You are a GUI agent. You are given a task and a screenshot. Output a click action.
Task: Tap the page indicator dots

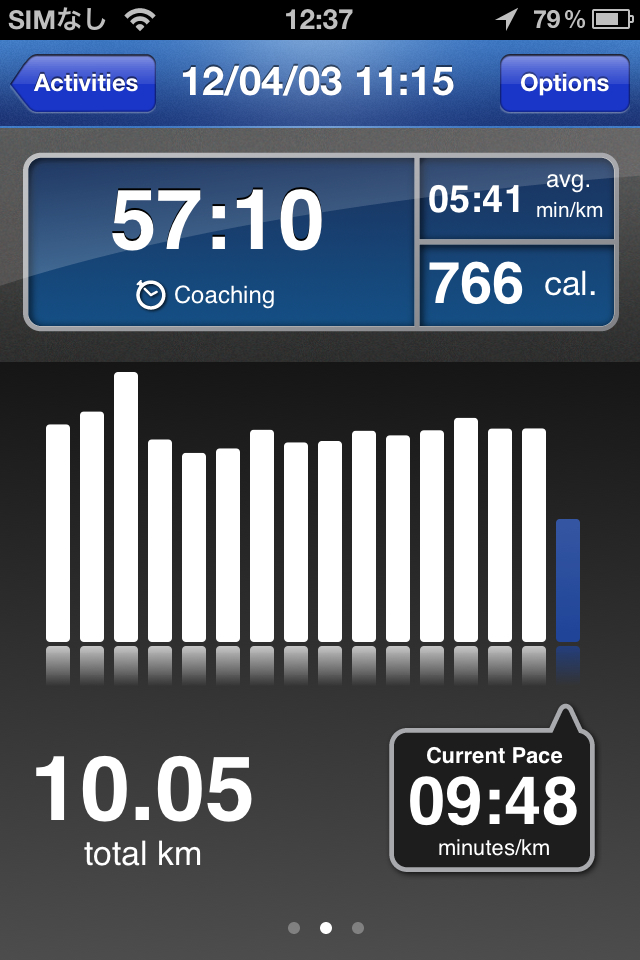point(326,928)
